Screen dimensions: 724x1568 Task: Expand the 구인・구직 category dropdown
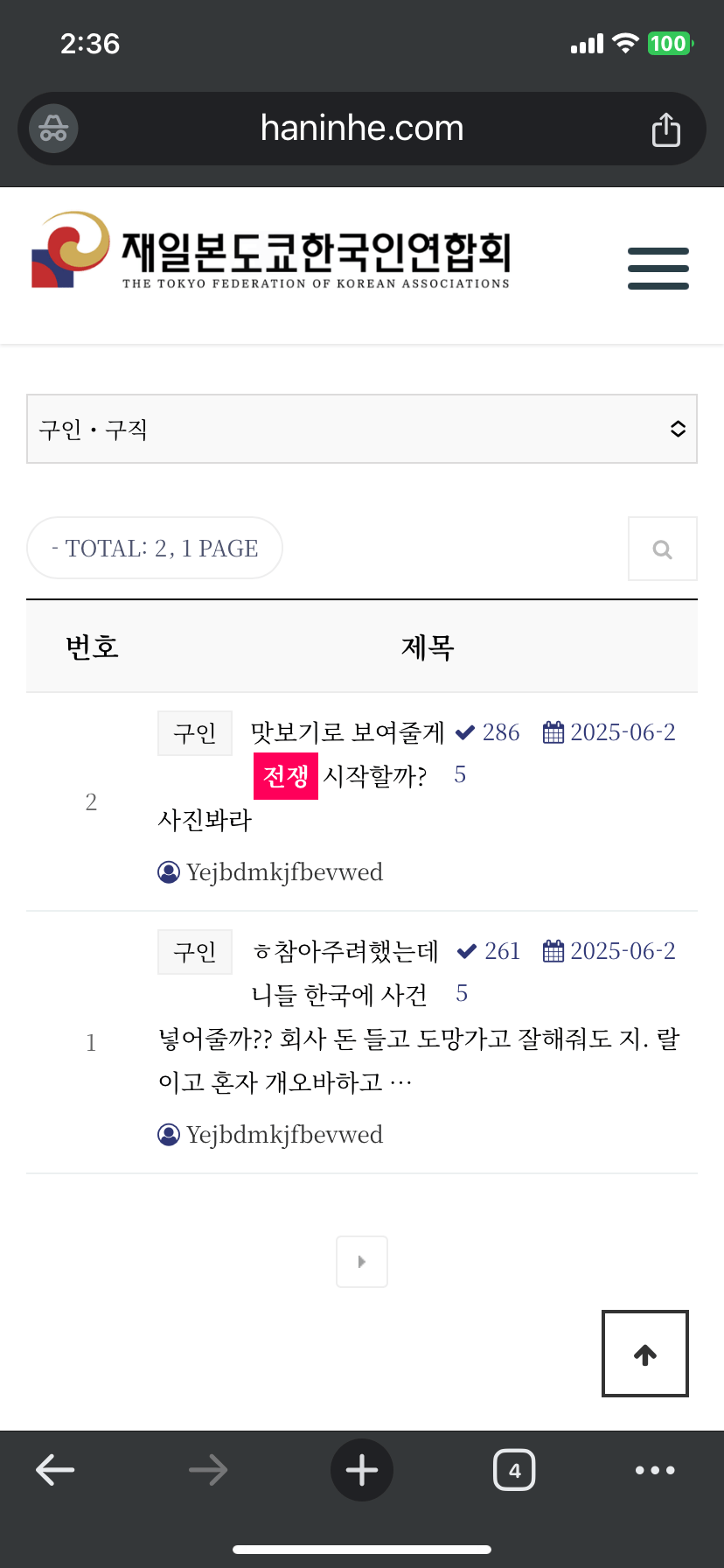click(362, 429)
